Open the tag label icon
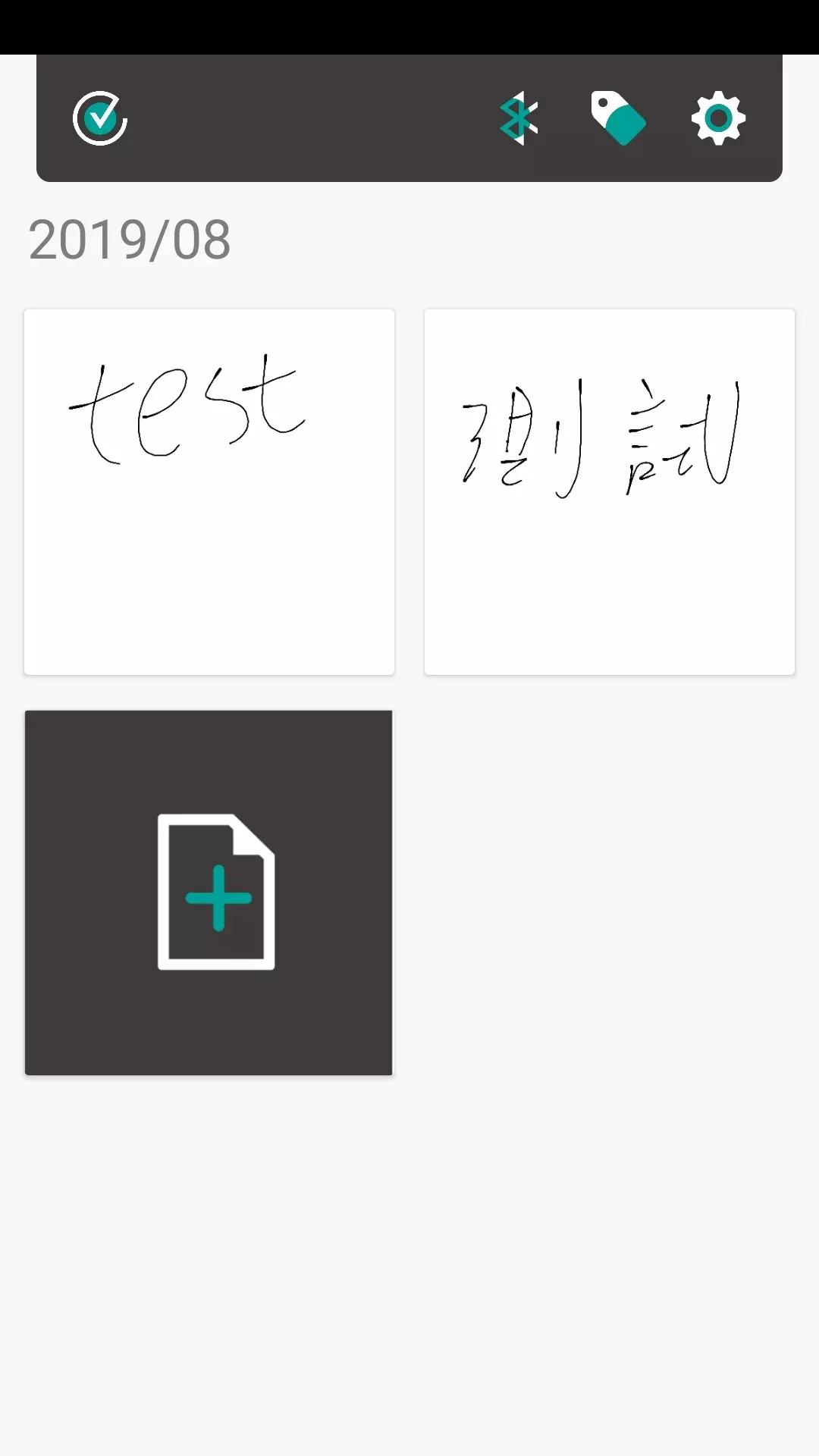This screenshot has height=1456, width=819. [x=618, y=118]
